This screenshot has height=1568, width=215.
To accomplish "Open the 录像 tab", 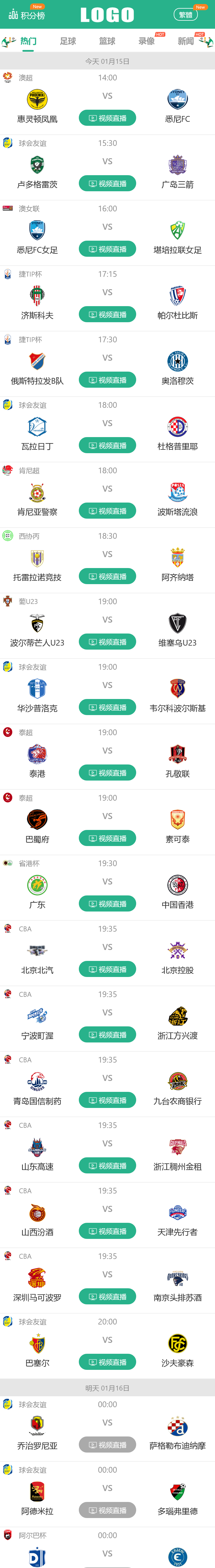I will 146,41.
